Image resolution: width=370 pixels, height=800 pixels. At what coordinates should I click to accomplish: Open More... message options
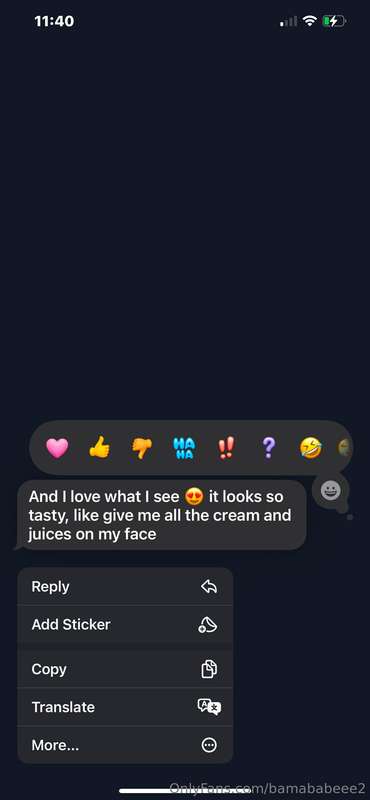click(x=125, y=745)
